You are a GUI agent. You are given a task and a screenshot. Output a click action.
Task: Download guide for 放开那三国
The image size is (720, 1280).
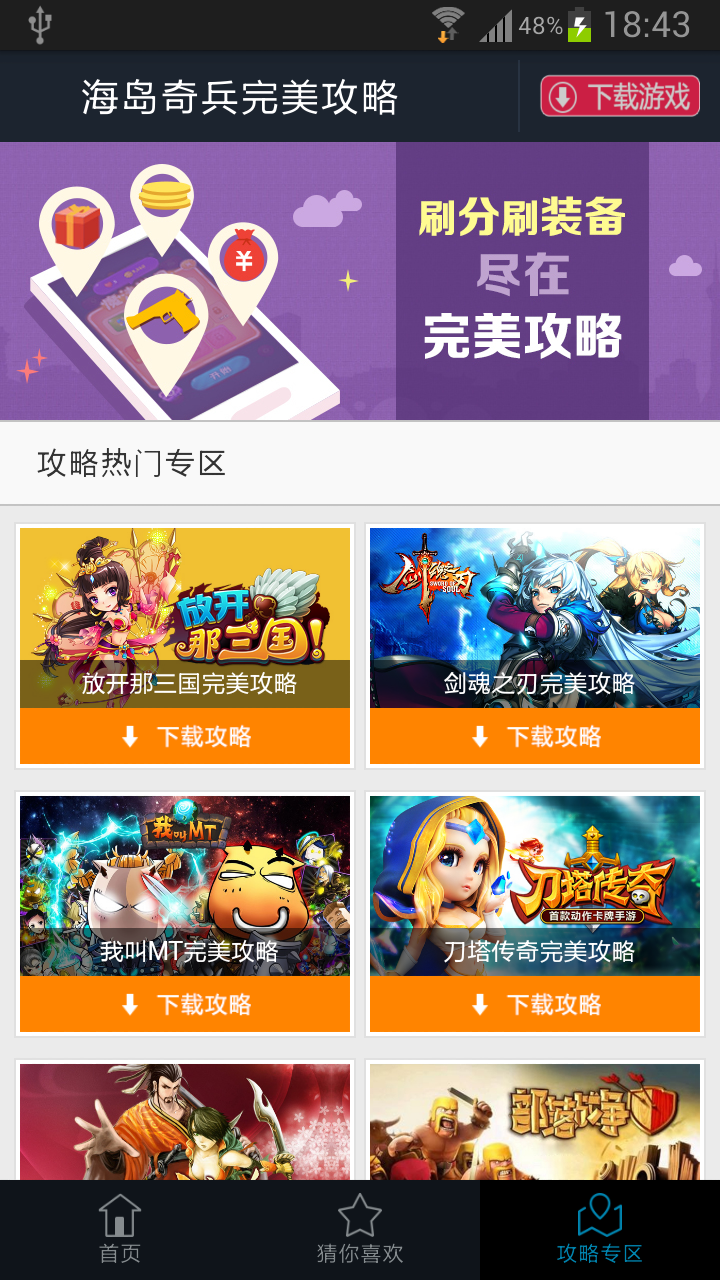click(x=185, y=737)
